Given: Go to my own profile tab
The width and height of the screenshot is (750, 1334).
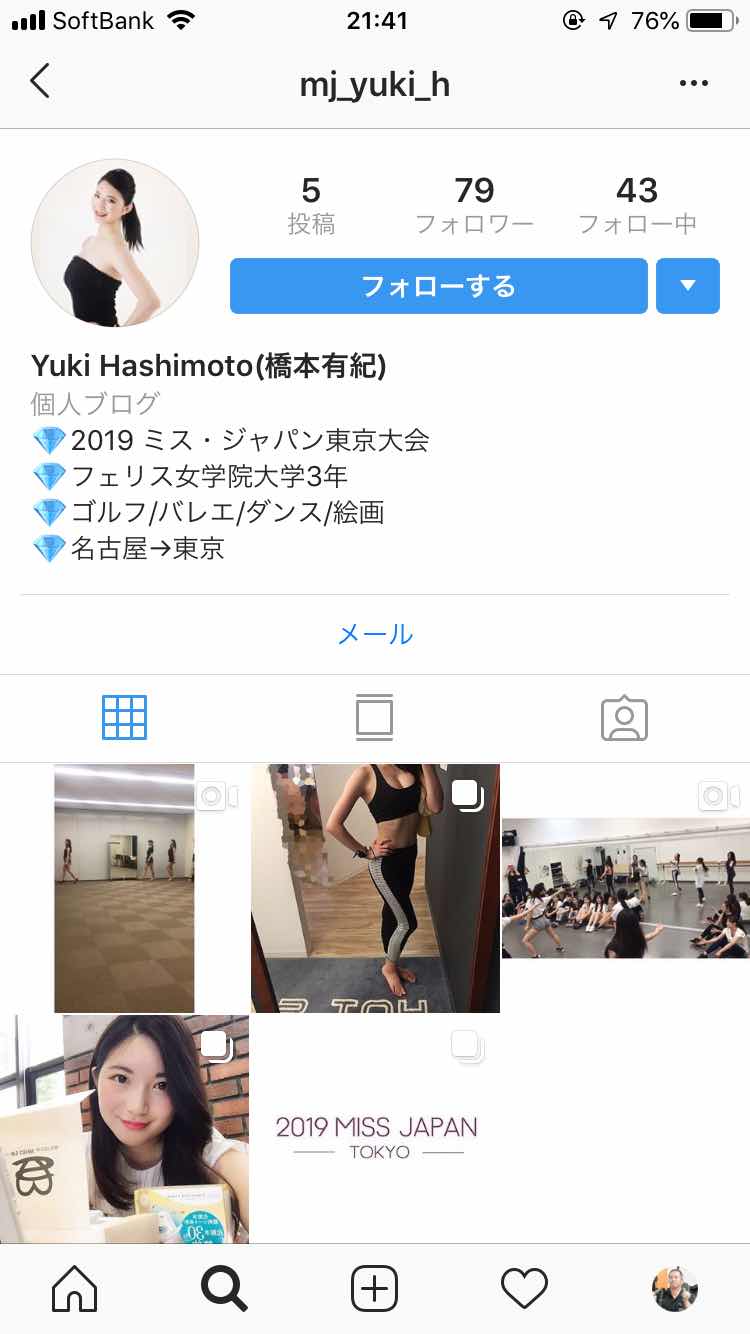Looking at the screenshot, I should point(674,1289).
